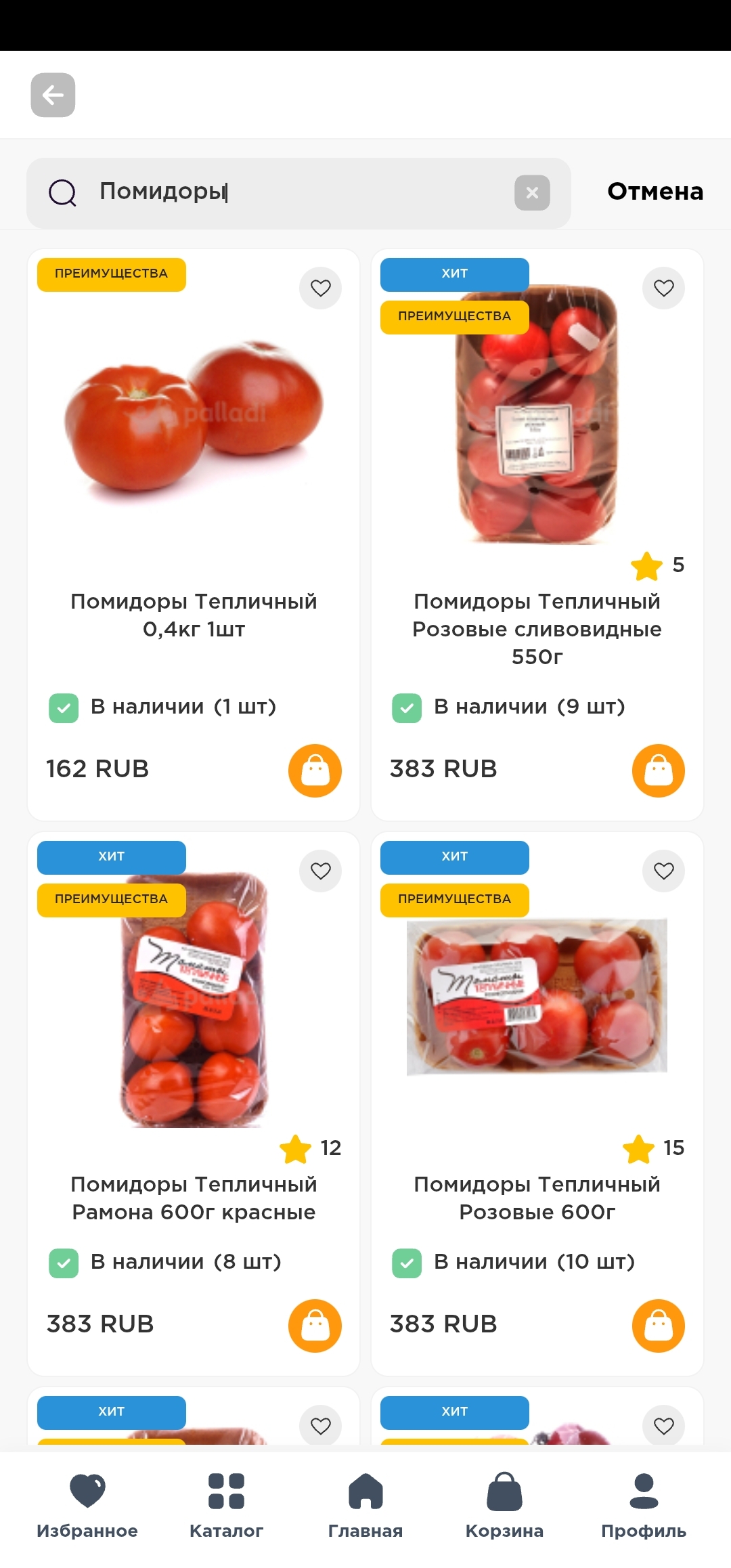Add Помидоры Тепличный Розовые 600г to cart
Image resolution: width=731 pixels, height=1568 pixels.
click(658, 1326)
